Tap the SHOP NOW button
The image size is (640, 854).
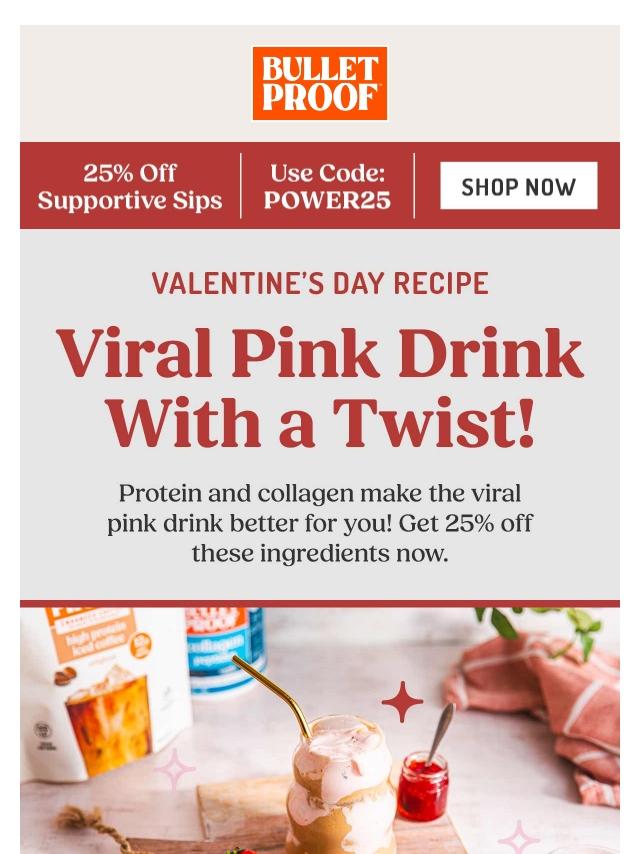518,186
